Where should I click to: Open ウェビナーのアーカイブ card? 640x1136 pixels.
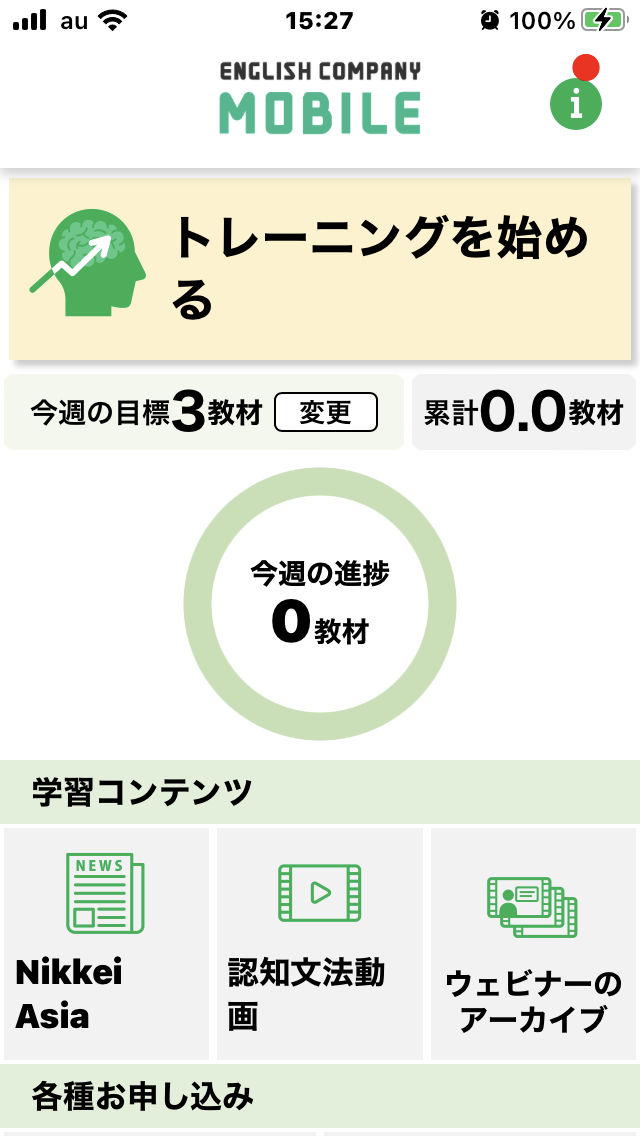click(x=533, y=943)
